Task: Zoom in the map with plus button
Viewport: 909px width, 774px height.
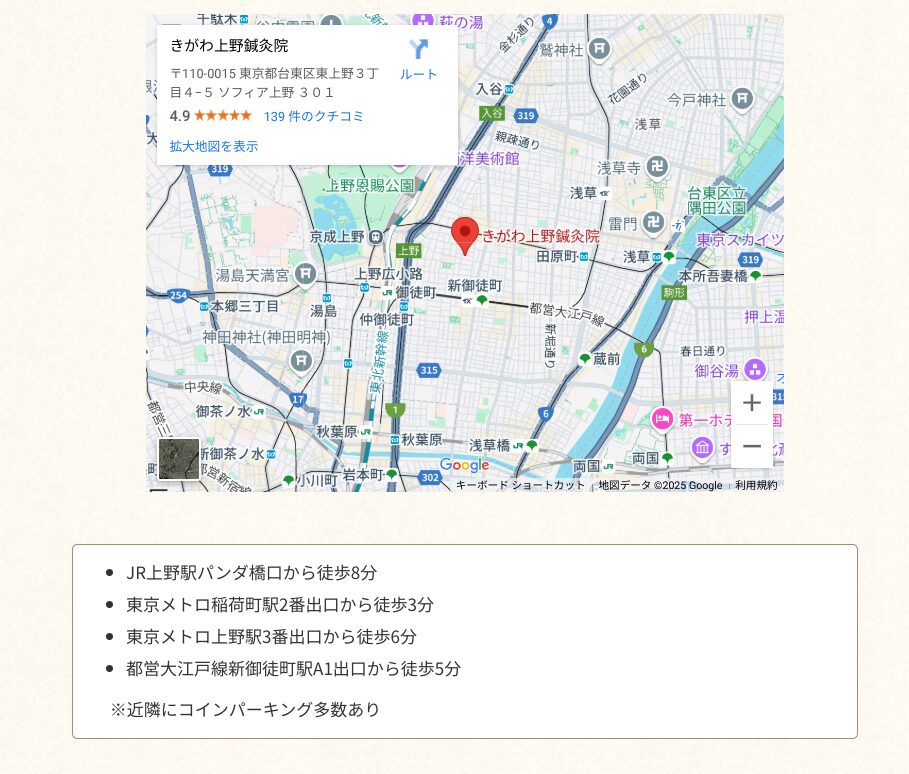Action: pyautogui.click(x=752, y=403)
